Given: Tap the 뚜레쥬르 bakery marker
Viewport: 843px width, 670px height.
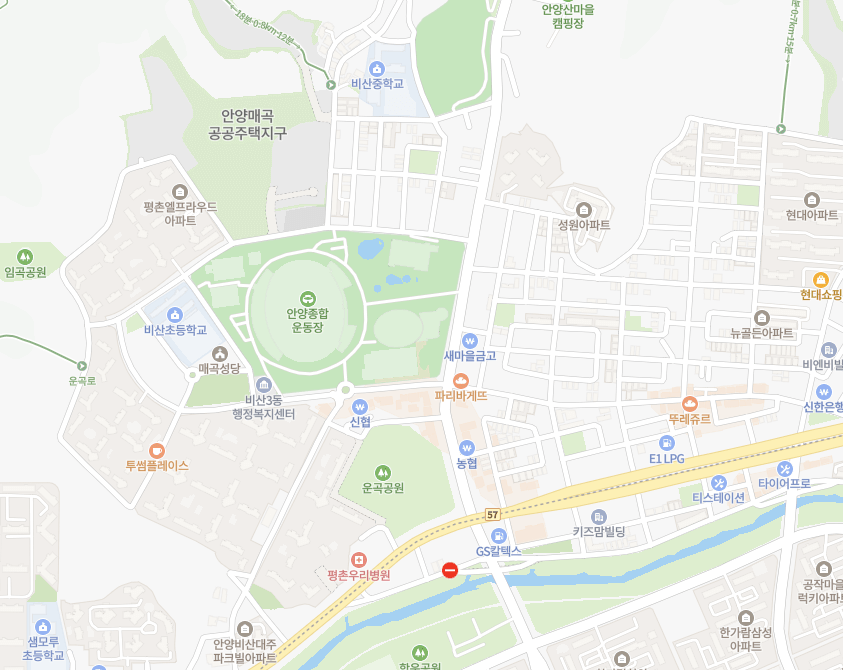Looking at the screenshot, I should [x=689, y=403].
